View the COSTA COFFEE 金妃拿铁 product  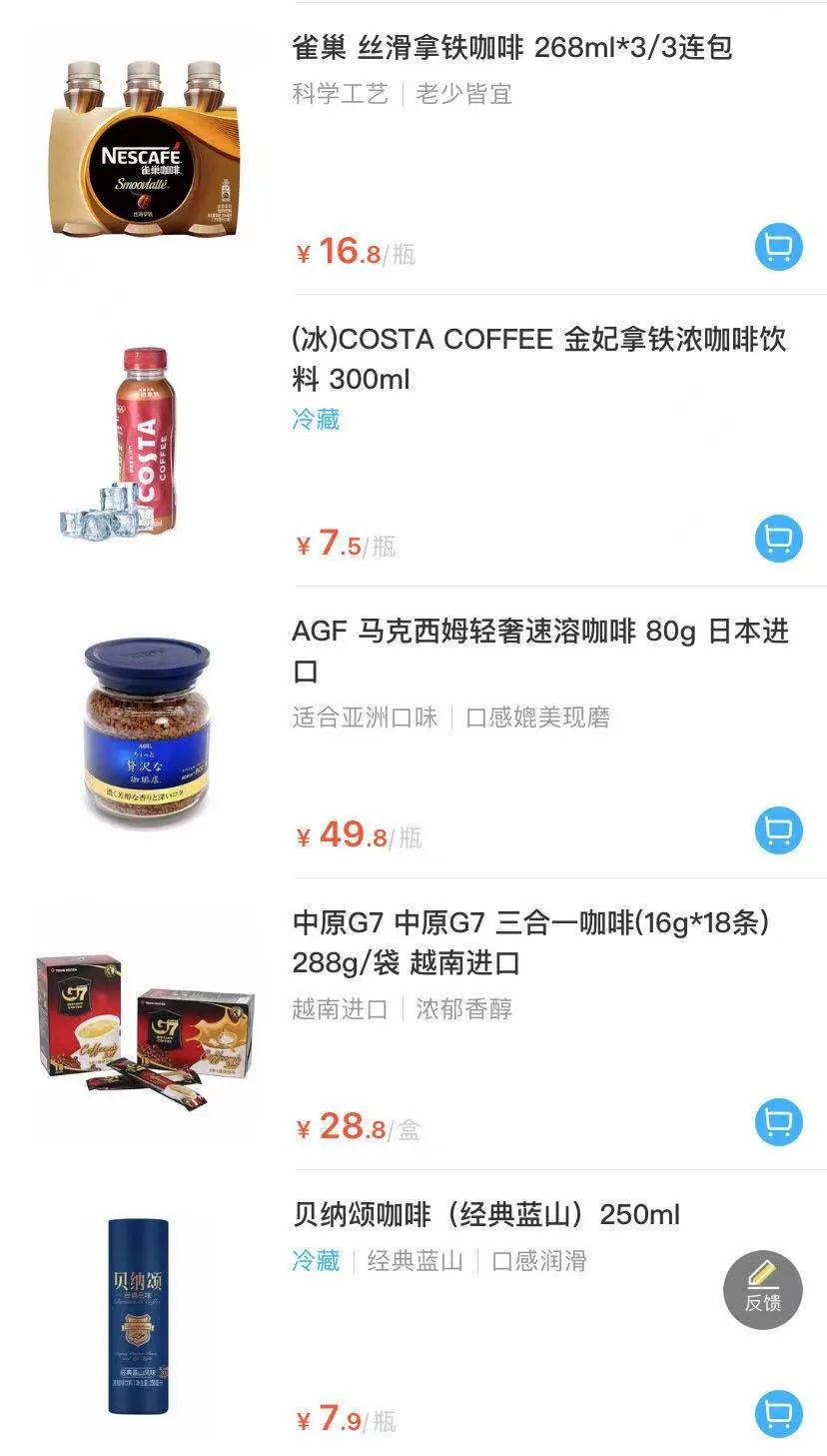click(538, 359)
